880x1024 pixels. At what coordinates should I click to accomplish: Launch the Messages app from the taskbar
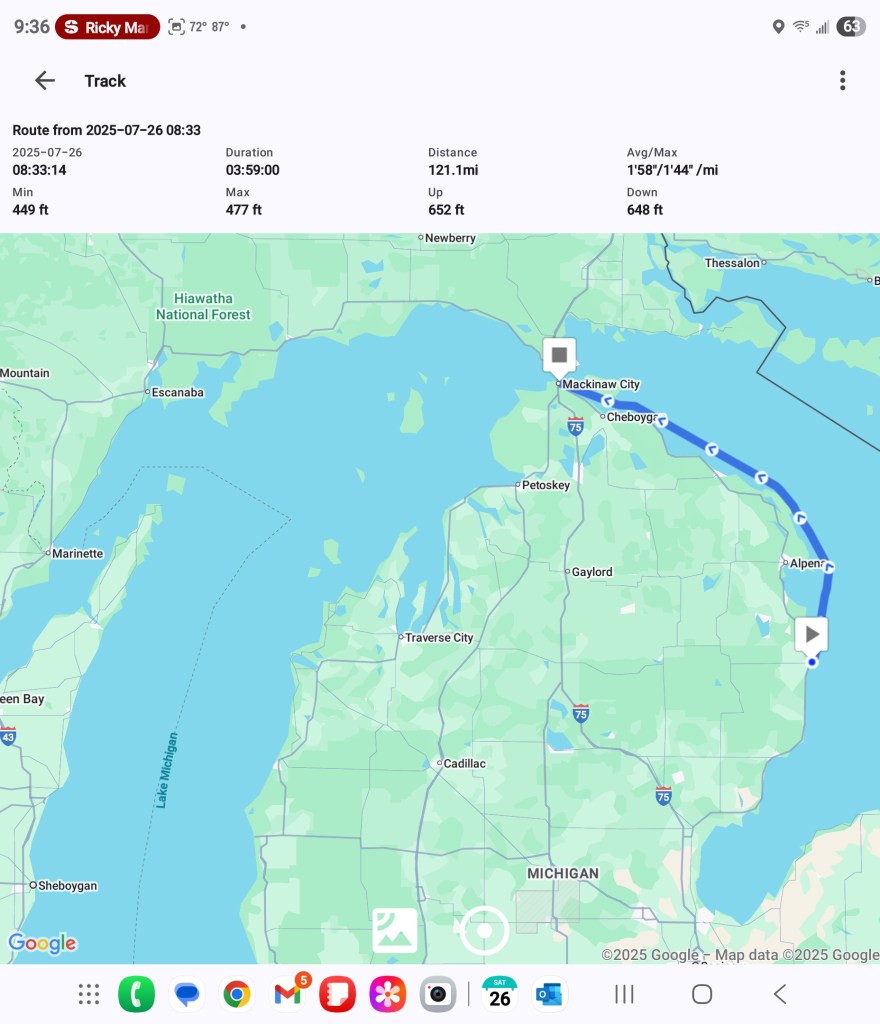click(187, 994)
